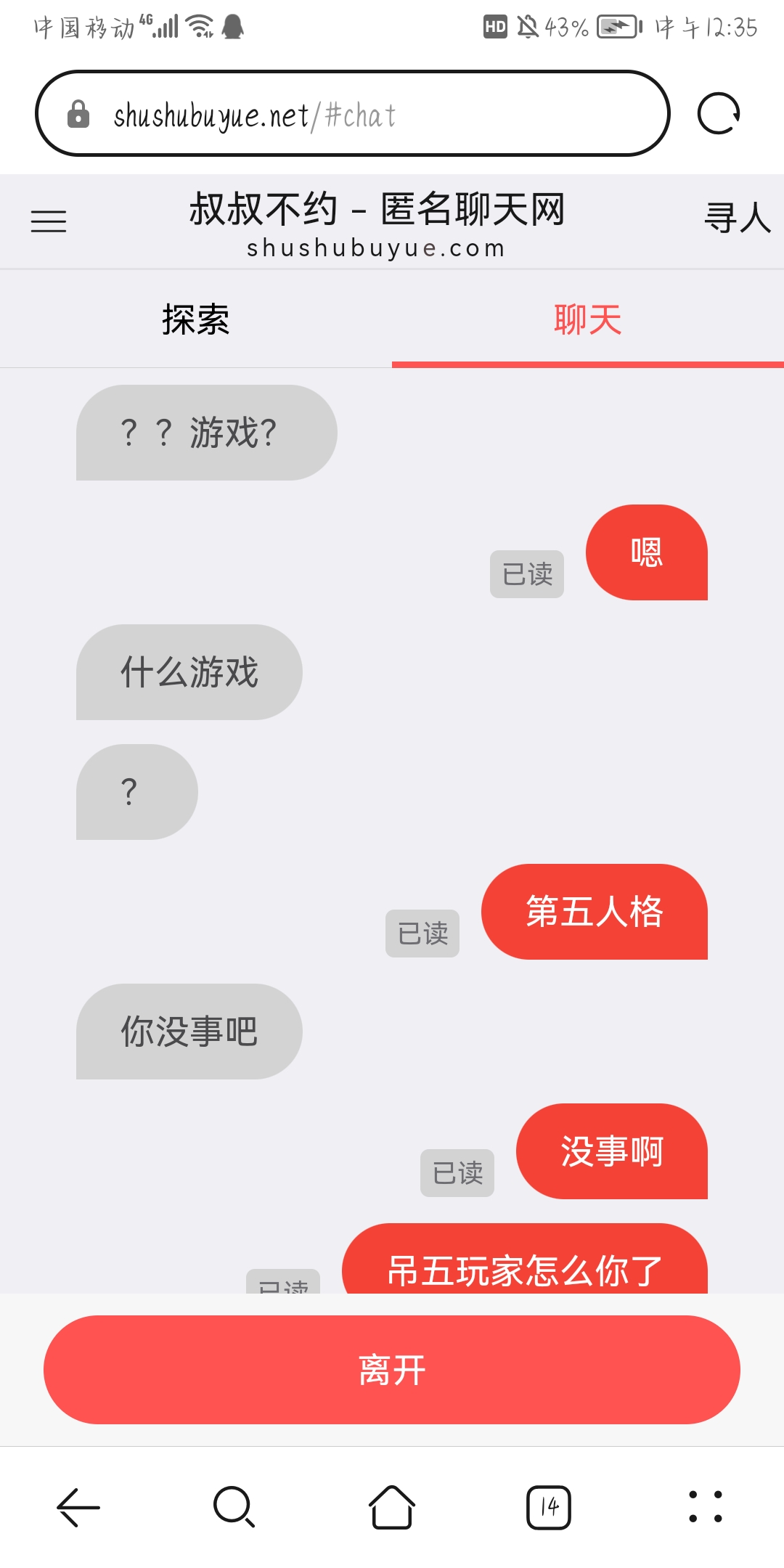Go to the browser home page
Viewport: 784px width, 1568px height.
(392, 1507)
